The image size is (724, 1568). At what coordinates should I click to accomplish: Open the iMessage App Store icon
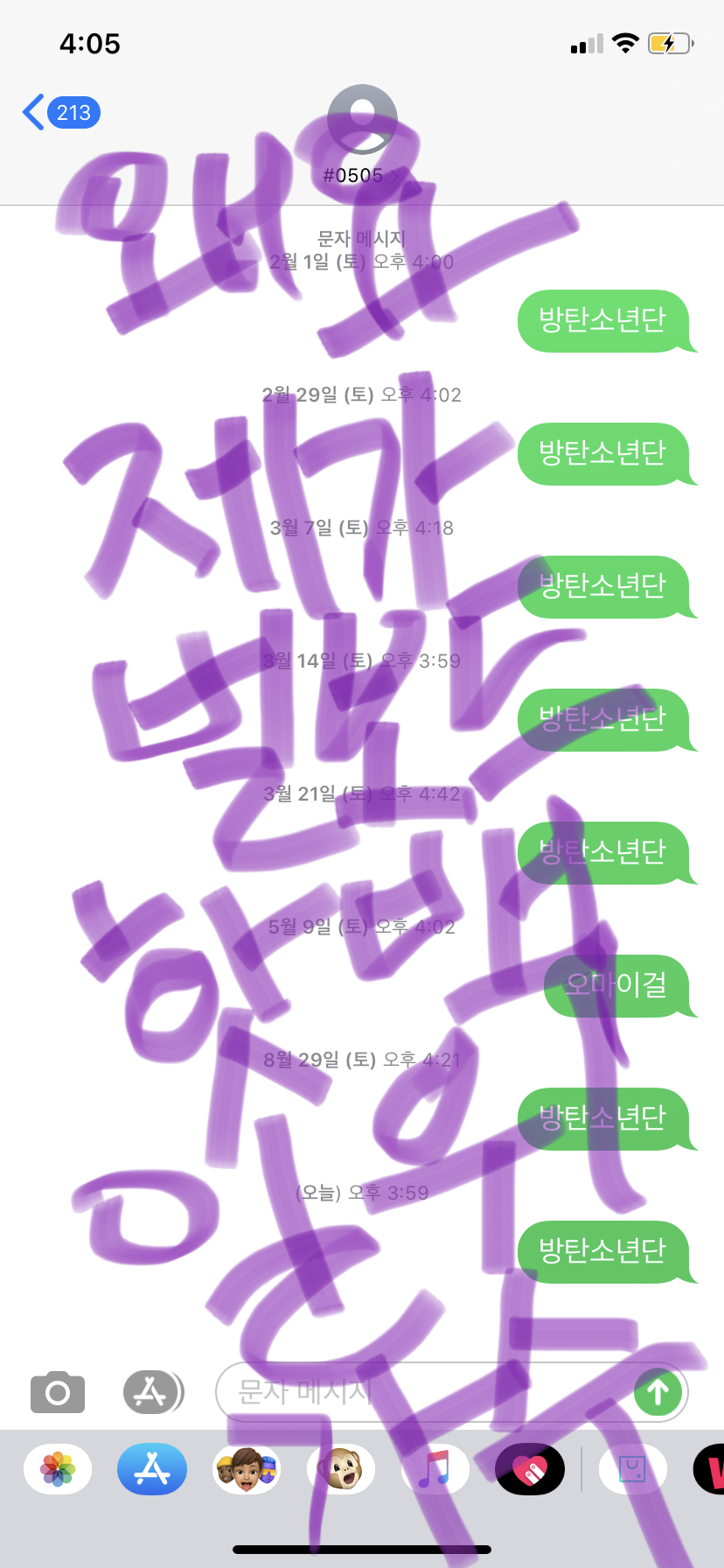[x=152, y=1391]
